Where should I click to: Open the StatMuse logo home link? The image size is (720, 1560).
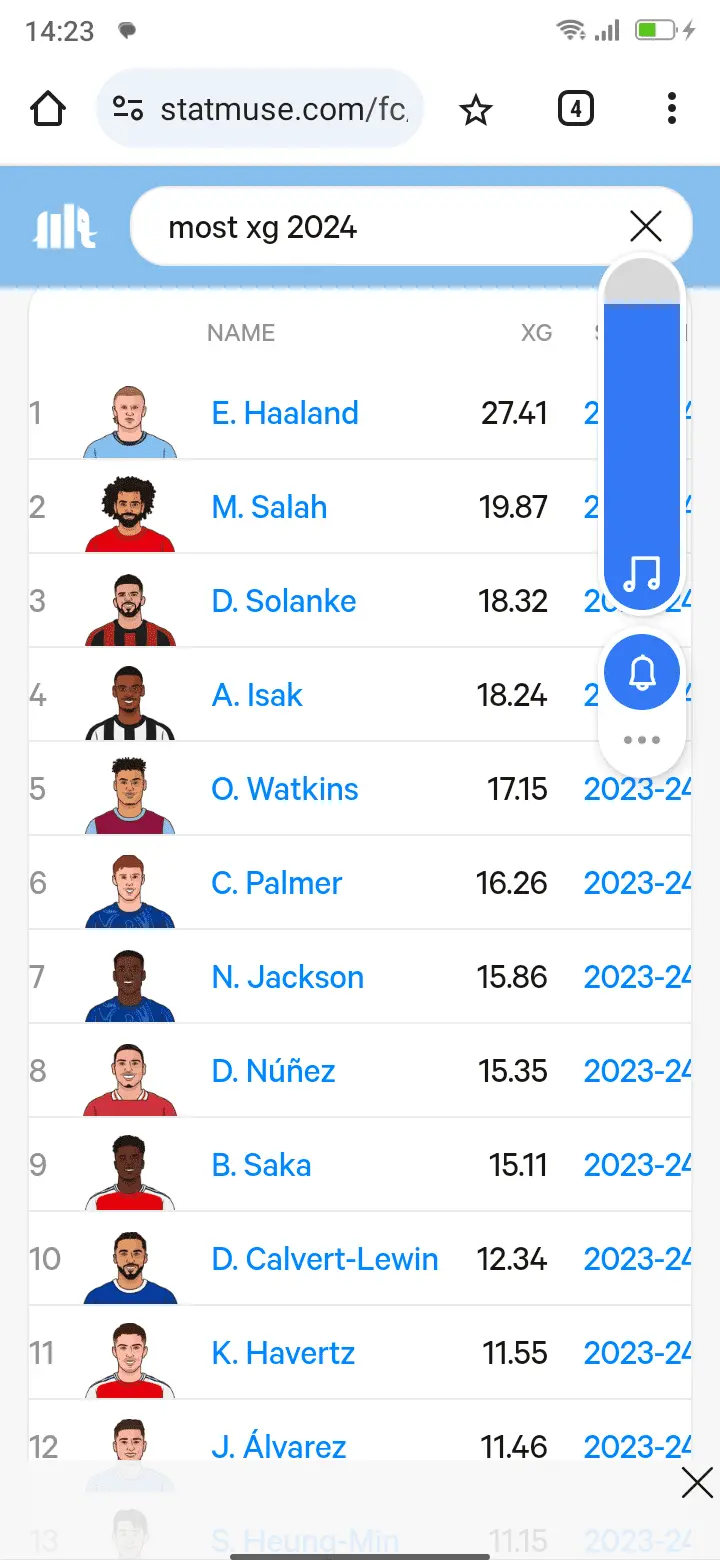pos(65,228)
